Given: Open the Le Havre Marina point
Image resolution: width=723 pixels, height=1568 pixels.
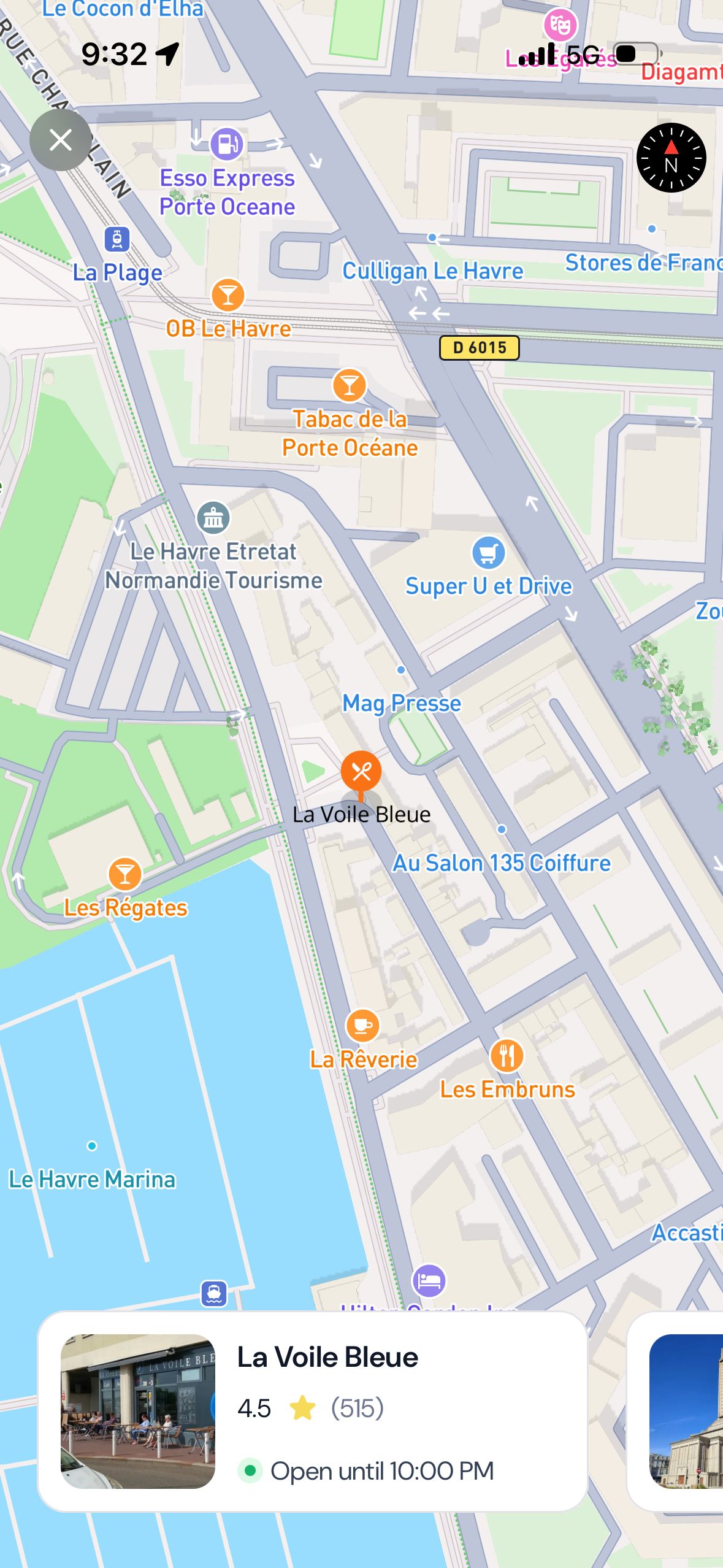Looking at the screenshot, I should 92,1145.
